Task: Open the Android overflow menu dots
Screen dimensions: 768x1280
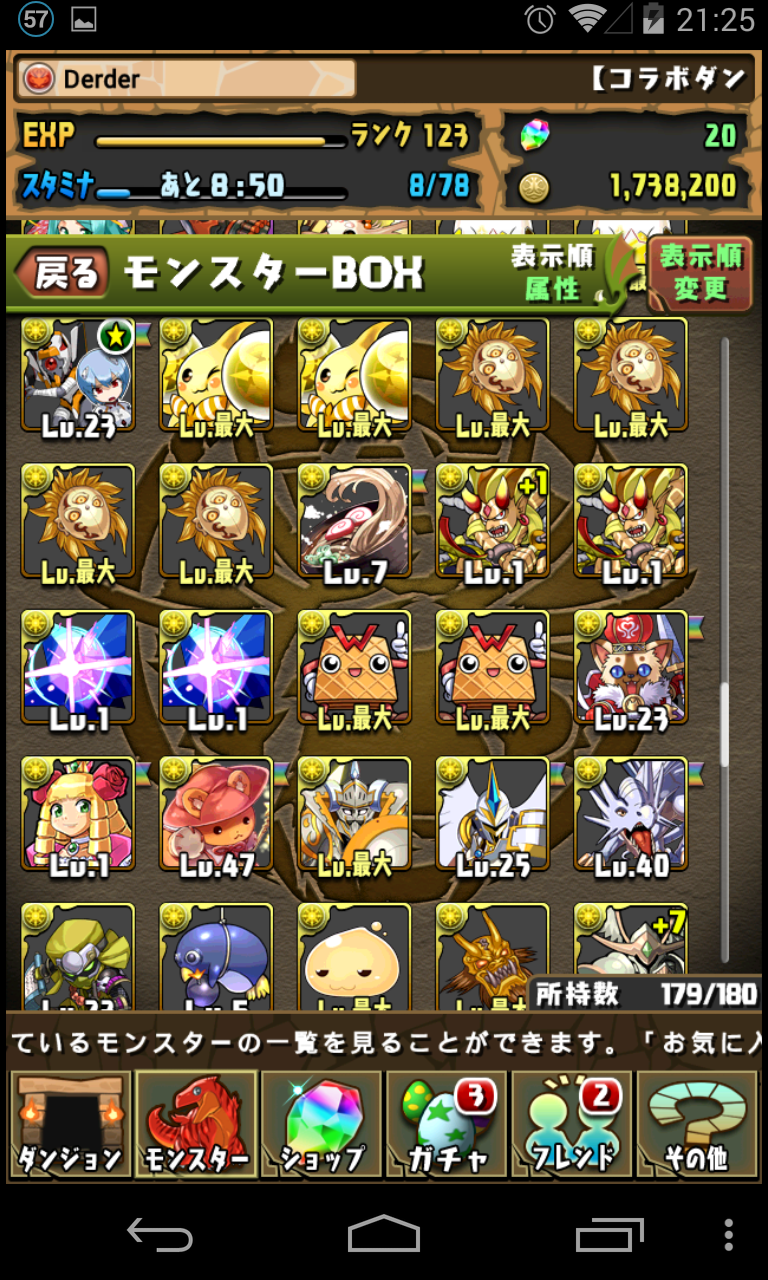Action: point(728,1235)
